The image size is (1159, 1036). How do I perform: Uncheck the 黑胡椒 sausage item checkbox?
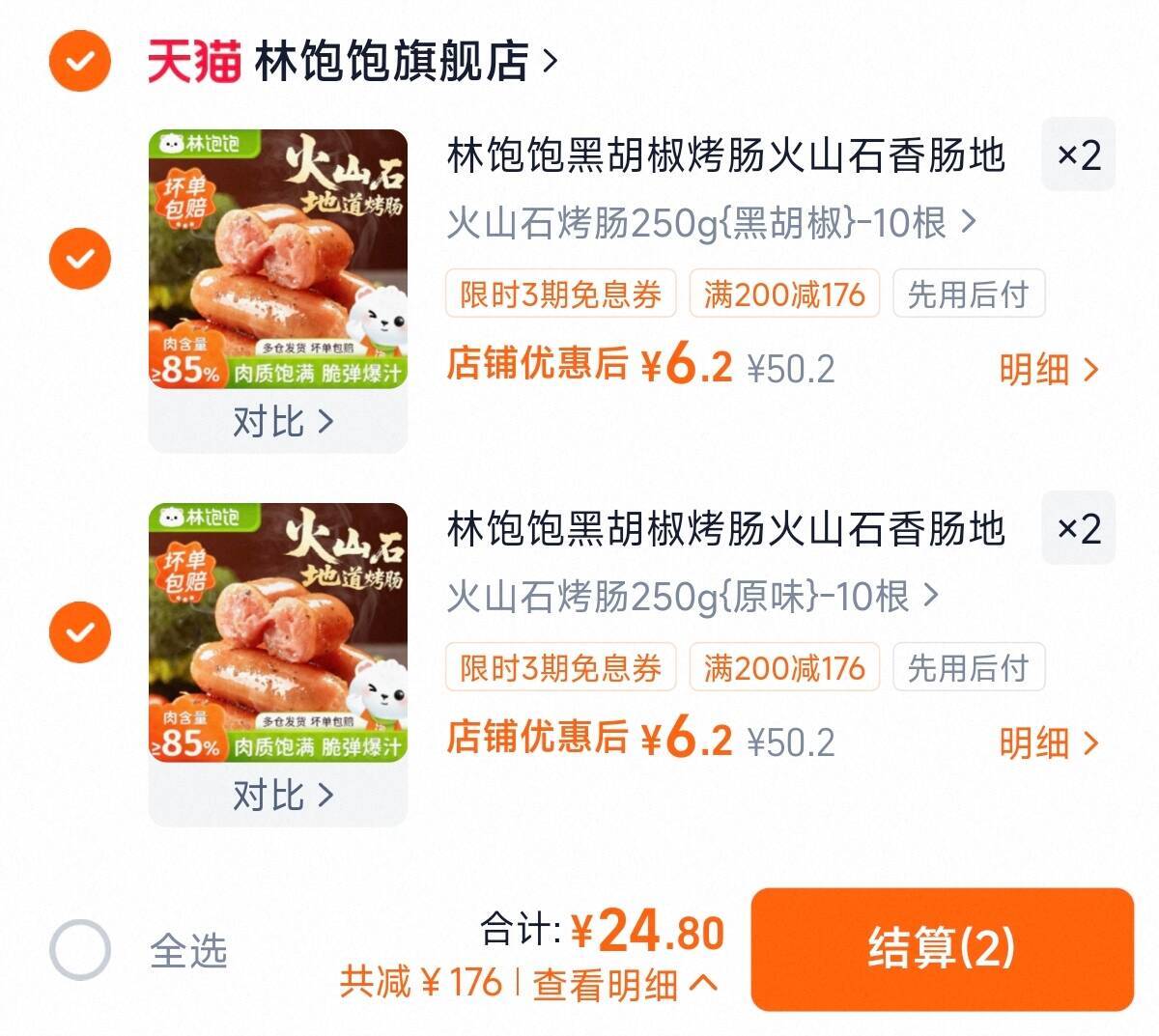[80, 258]
